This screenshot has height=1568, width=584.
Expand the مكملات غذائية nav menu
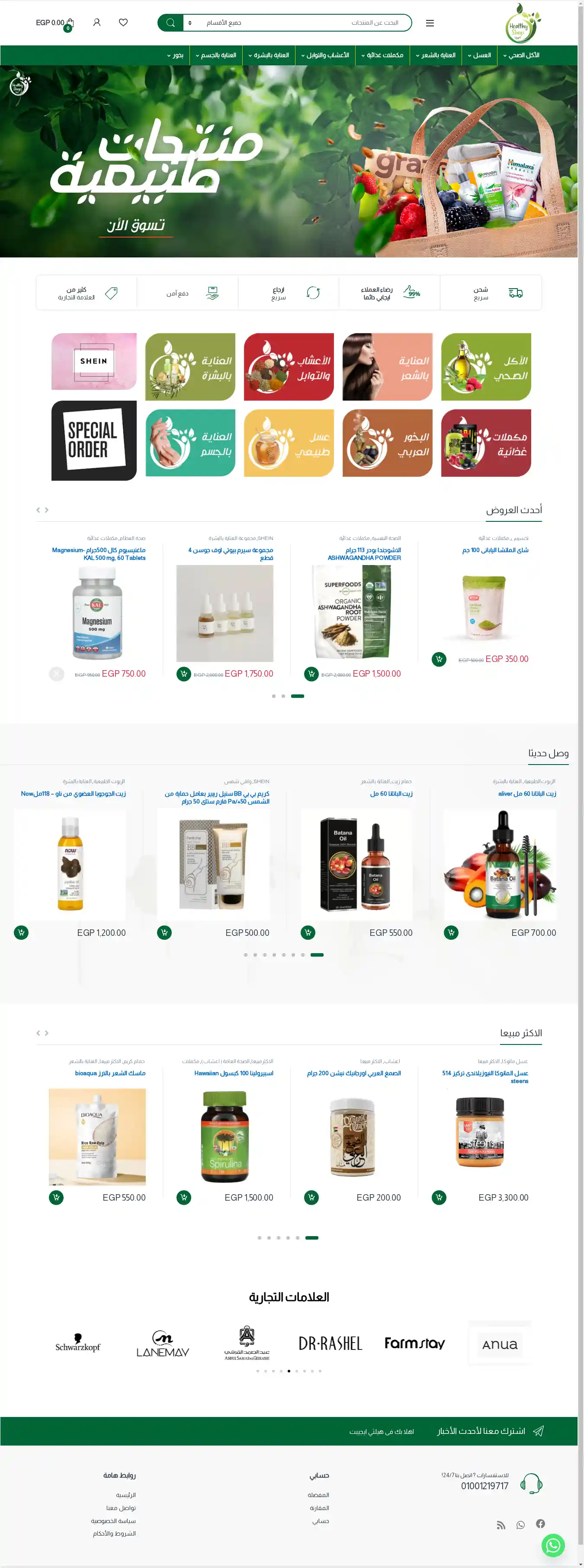383,55
